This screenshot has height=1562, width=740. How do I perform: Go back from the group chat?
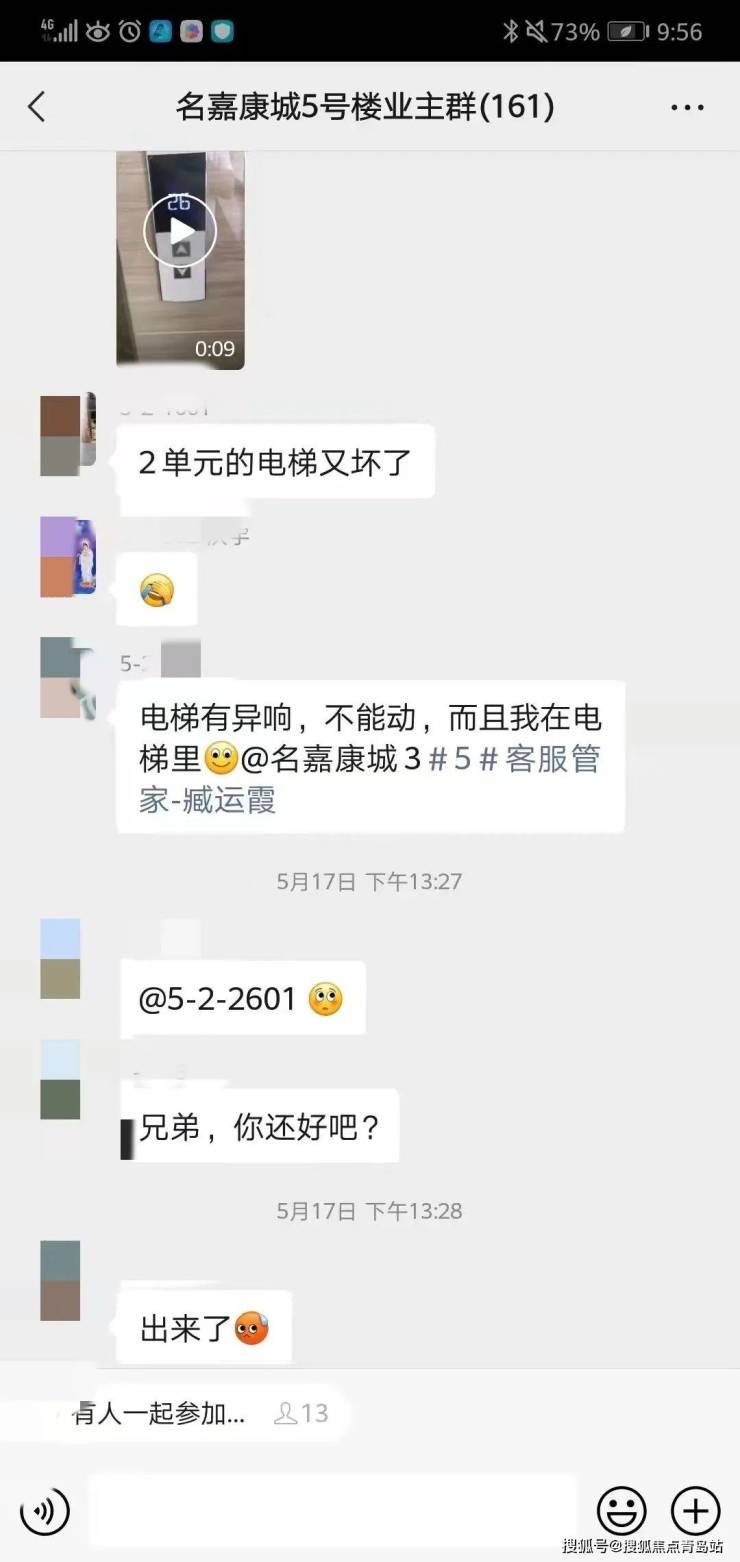[37, 107]
